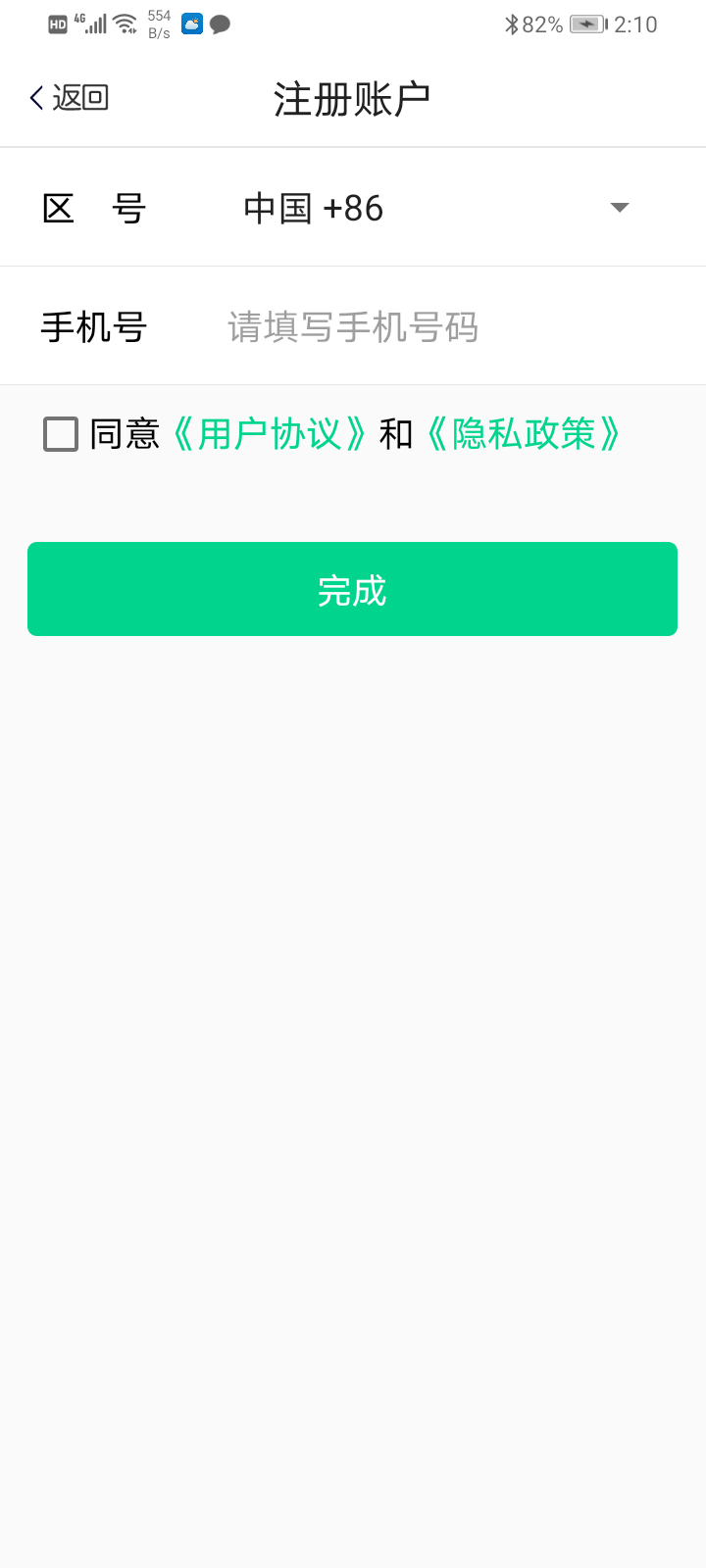Check the agreement checkbox
706x1568 pixels.
coord(61,434)
